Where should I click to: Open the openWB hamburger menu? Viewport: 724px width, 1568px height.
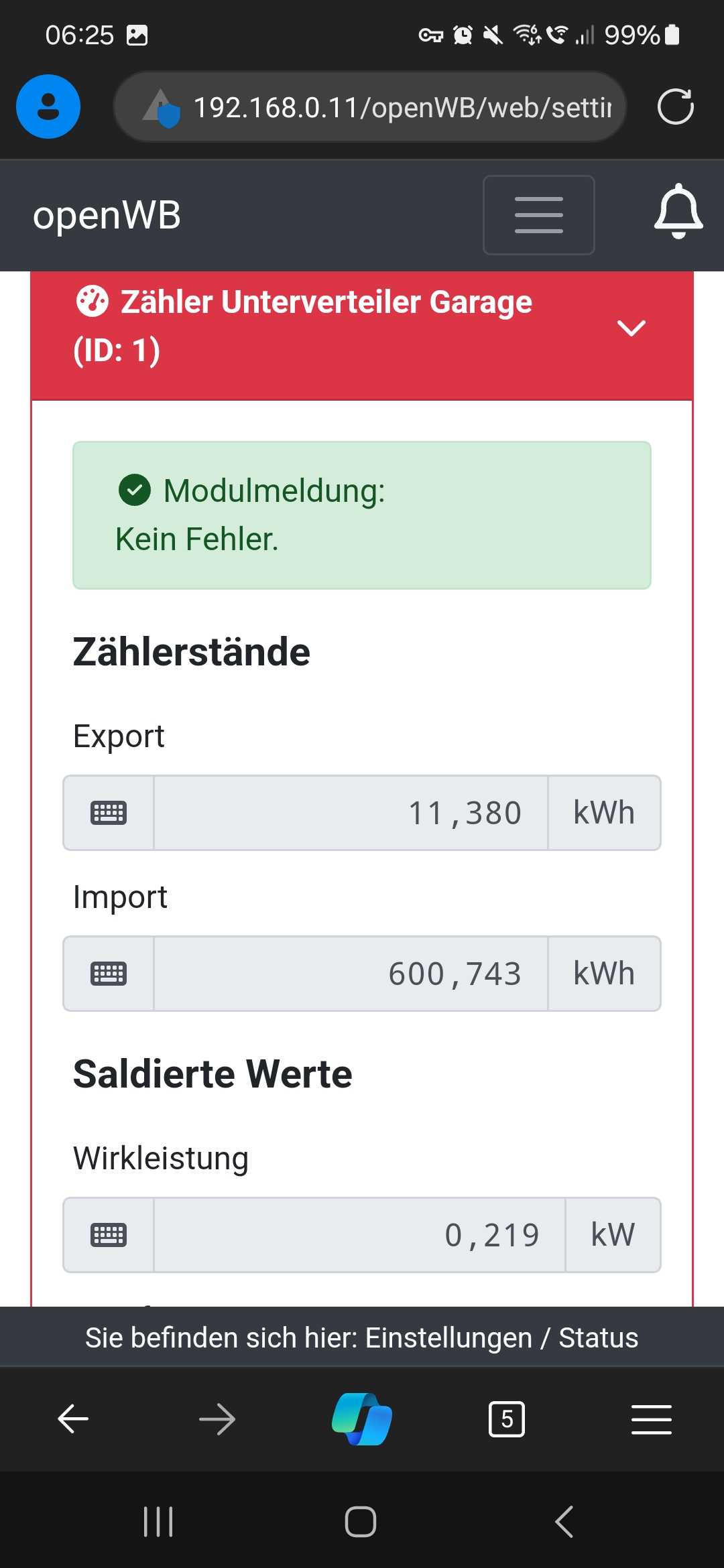click(x=538, y=215)
